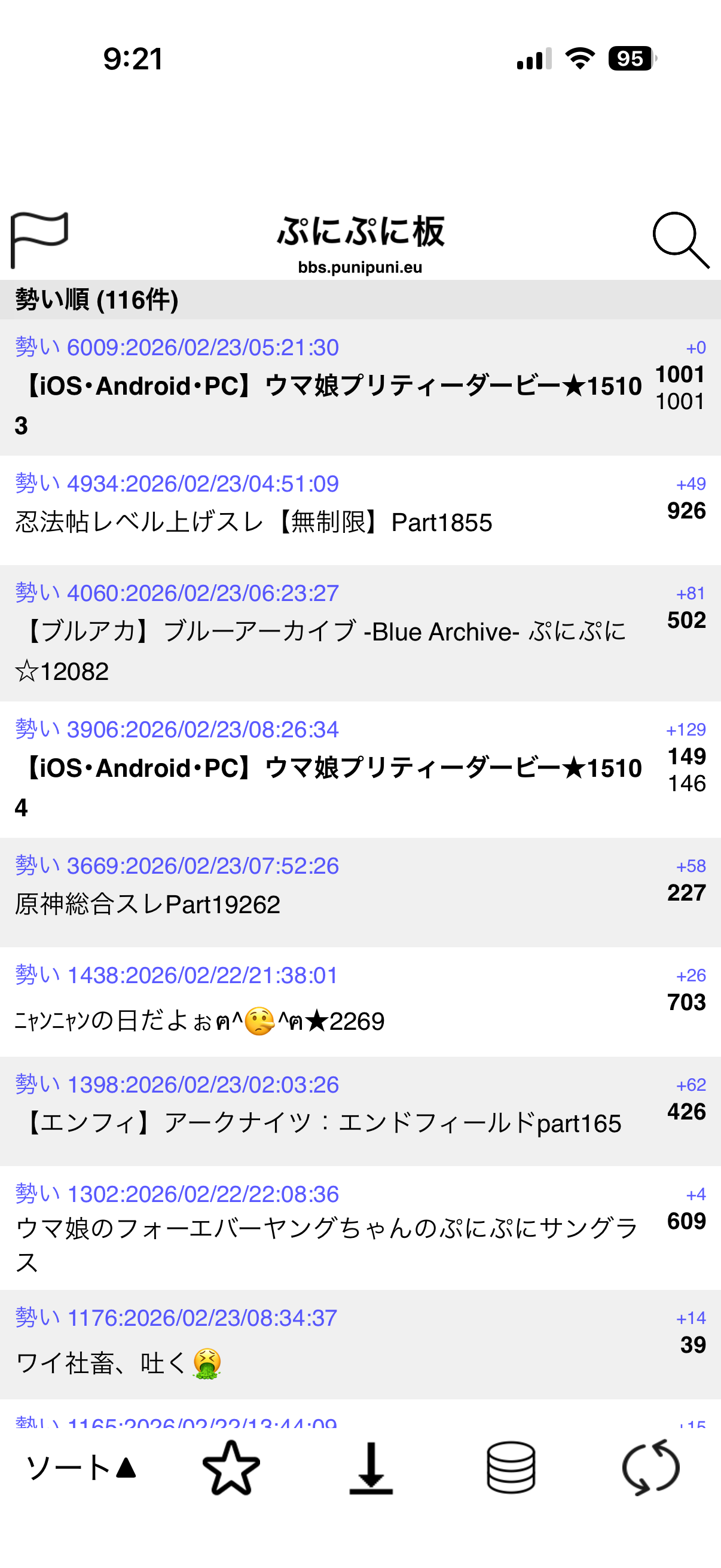This screenshot has height=1568, width=721.
Task: Open the ソート sort menu
Action: pyautogui.click(x=81, y=1468)
